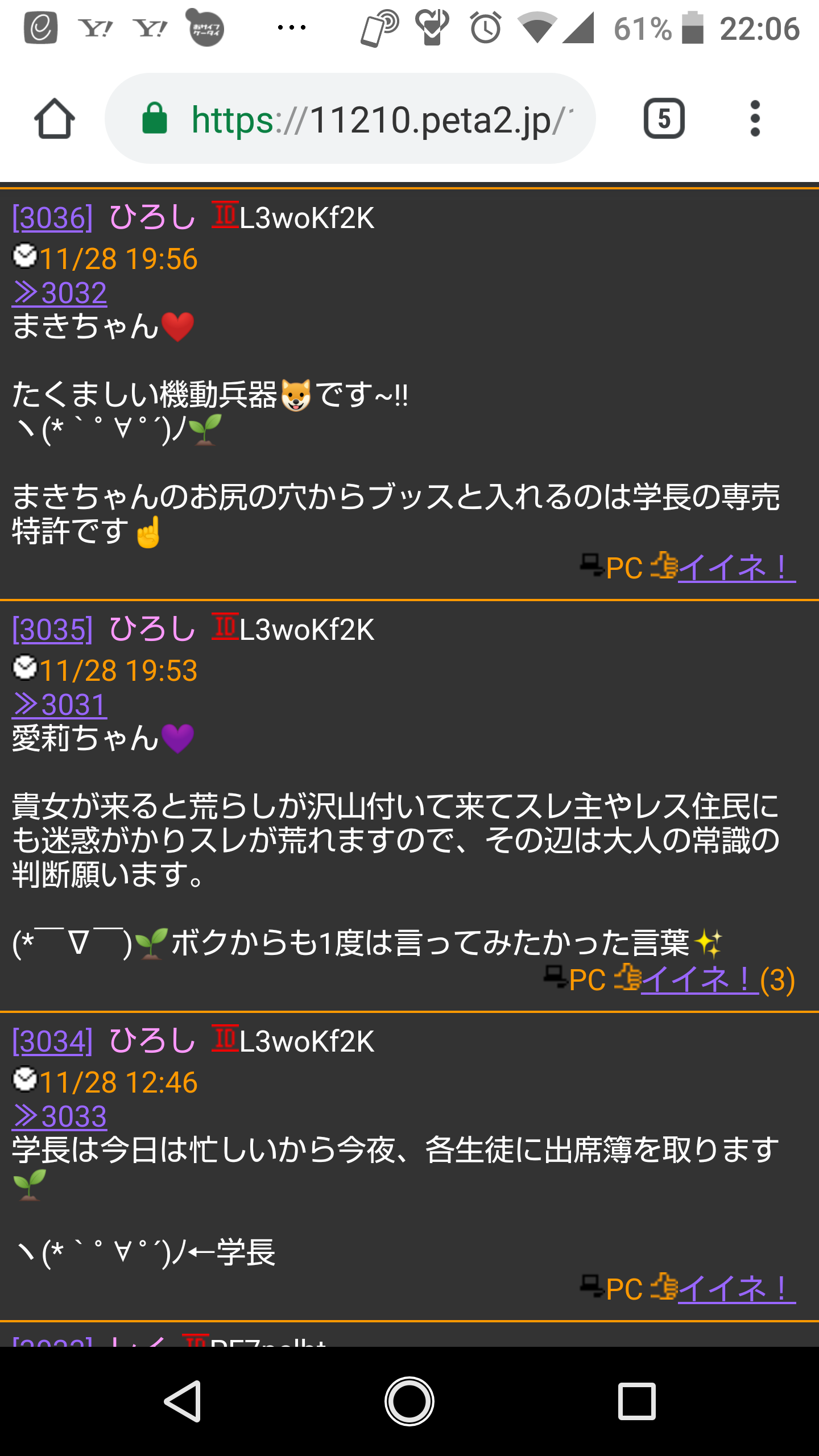
Task: Open post number link [3035]
Action: [52, 630]
